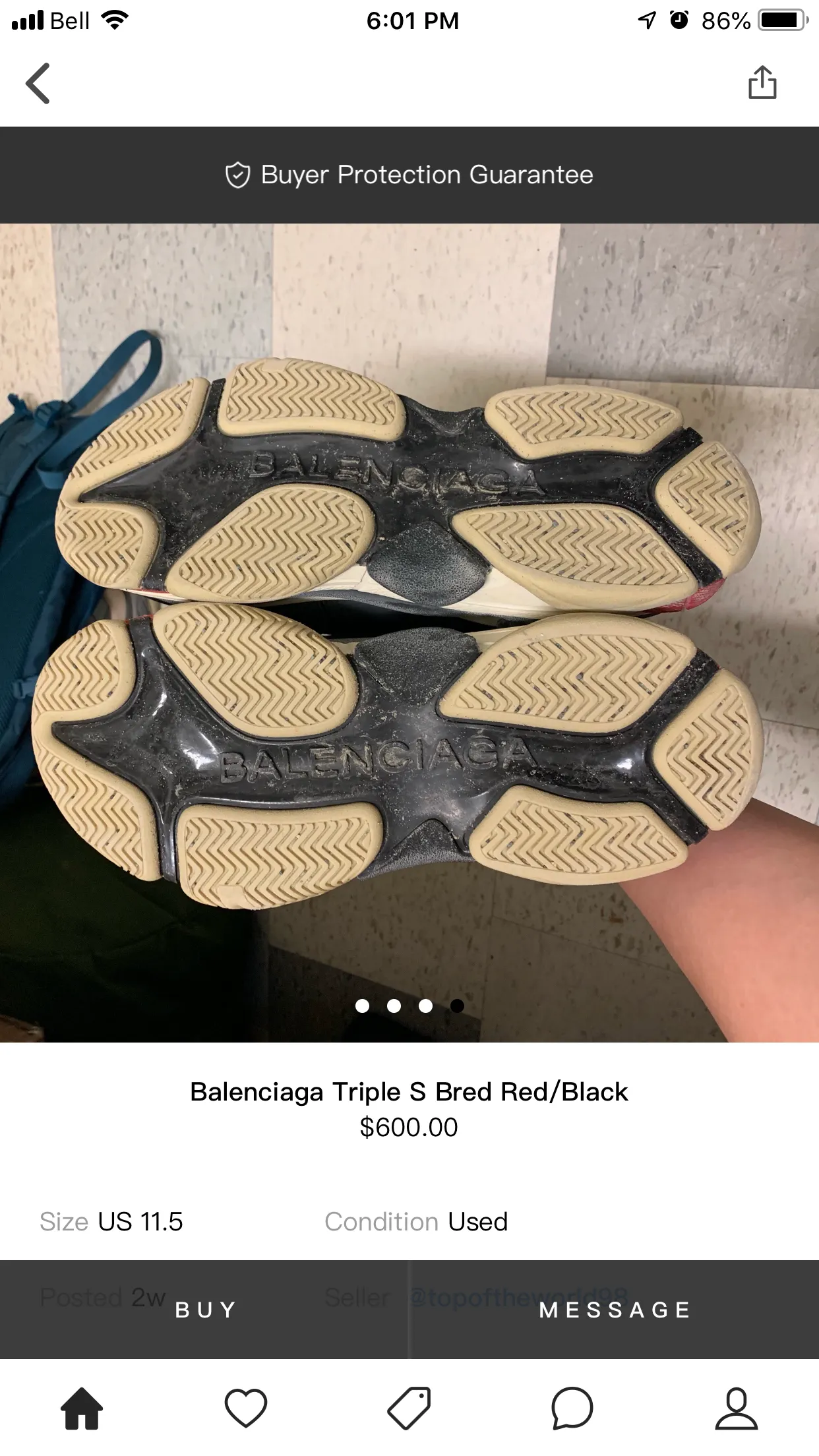Go to the profile tab

point(736,1408)
